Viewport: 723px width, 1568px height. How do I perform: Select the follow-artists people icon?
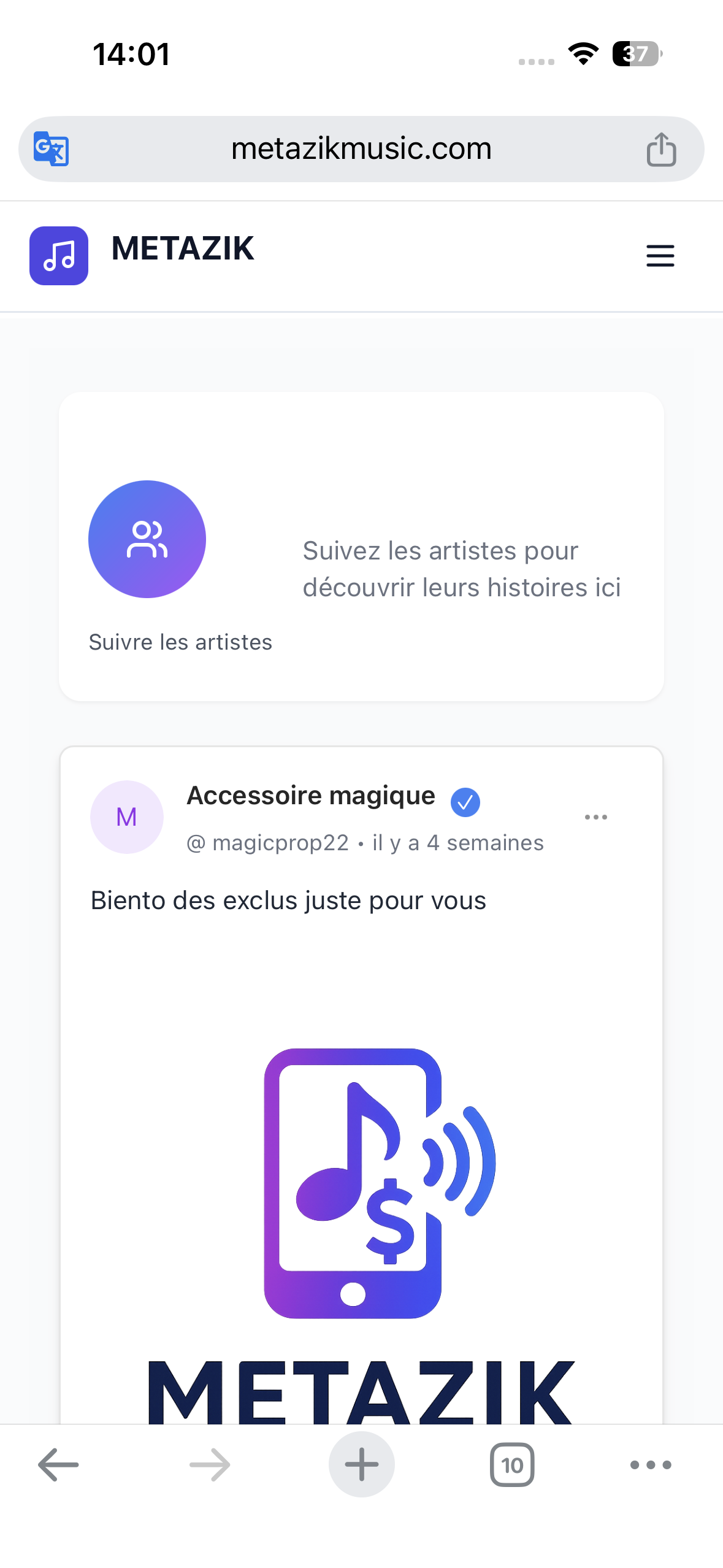pos(147,539)
